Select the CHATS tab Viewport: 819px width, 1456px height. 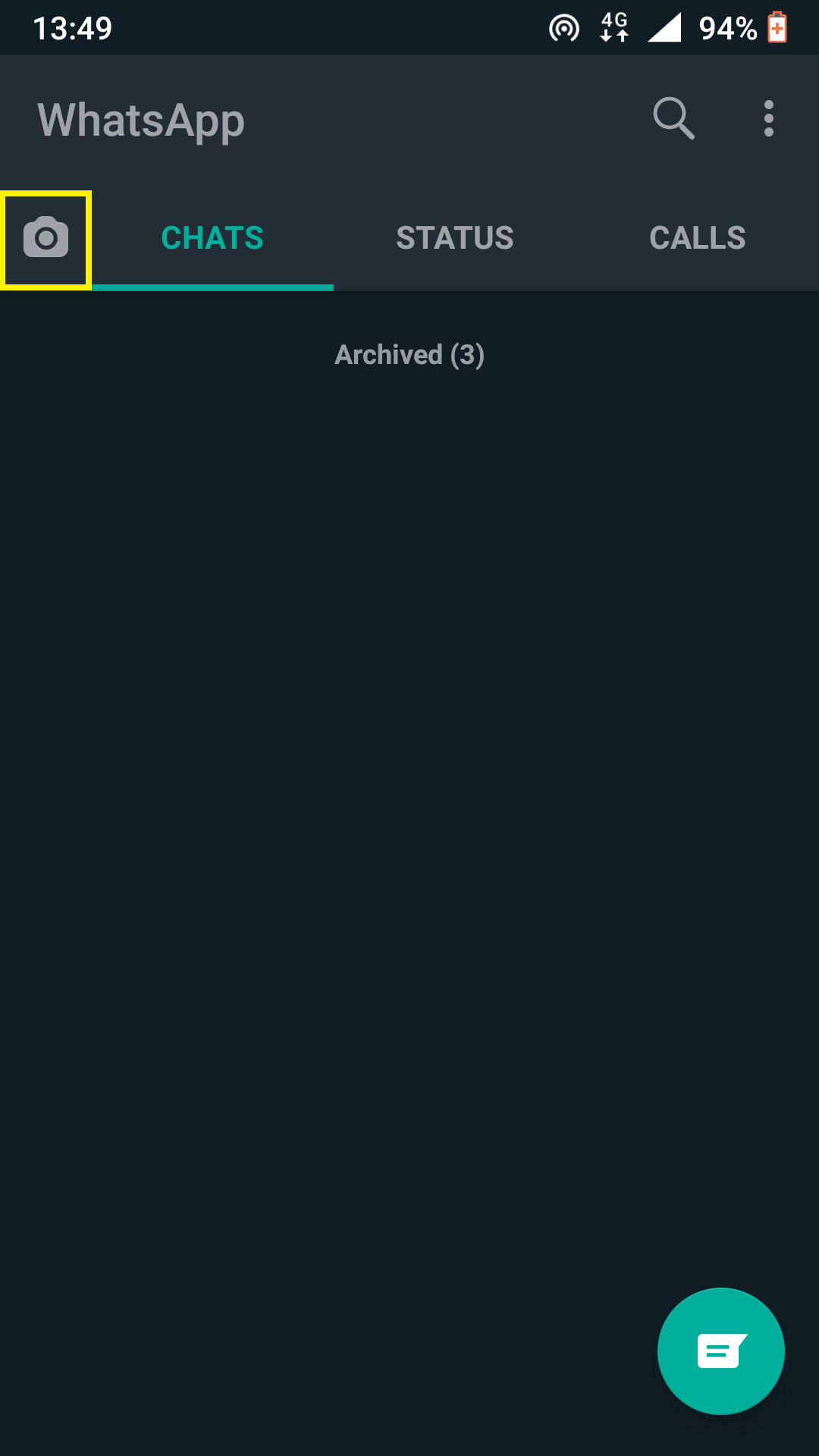click(x=212, y=237)
